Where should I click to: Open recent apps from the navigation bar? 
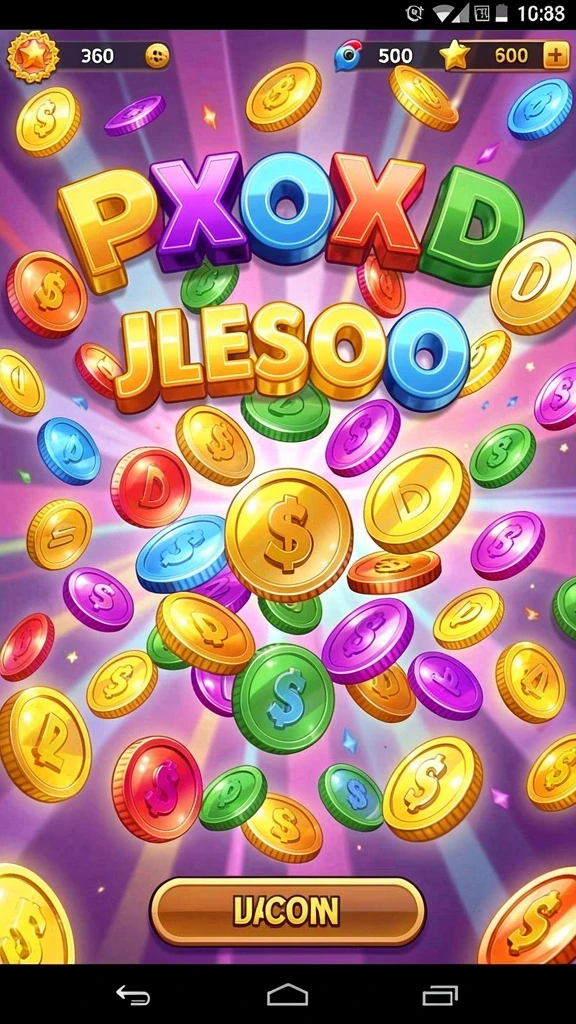point(440,995)
